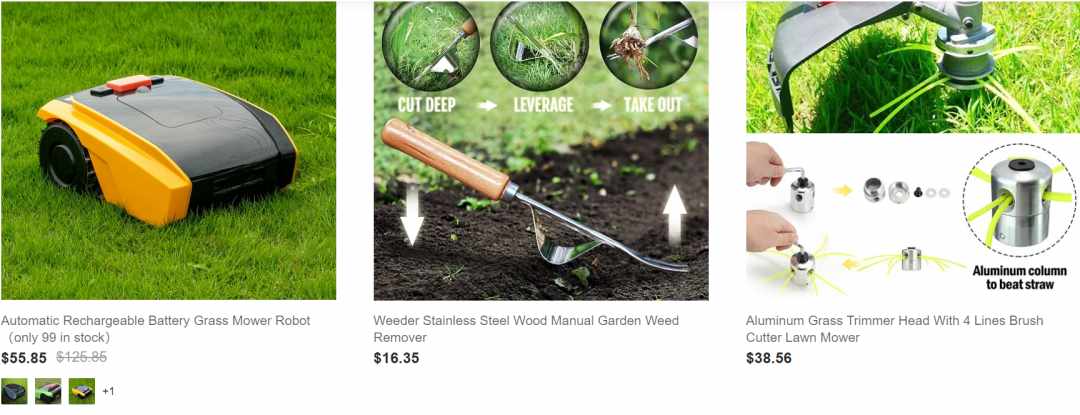
Task: Select the black mower color variant
Action: 14,391
